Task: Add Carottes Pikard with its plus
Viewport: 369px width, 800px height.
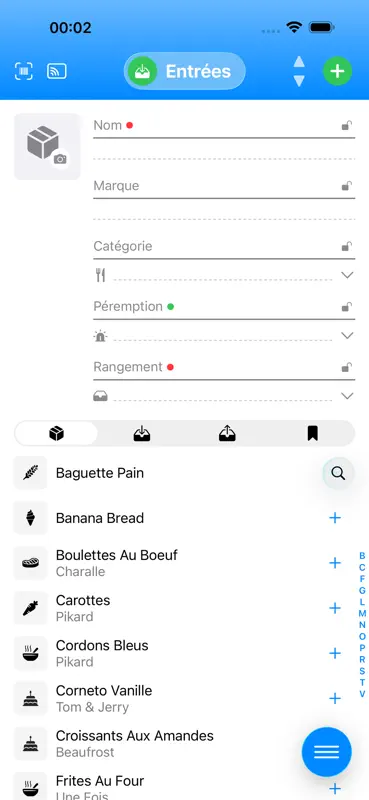Action: 335,608
